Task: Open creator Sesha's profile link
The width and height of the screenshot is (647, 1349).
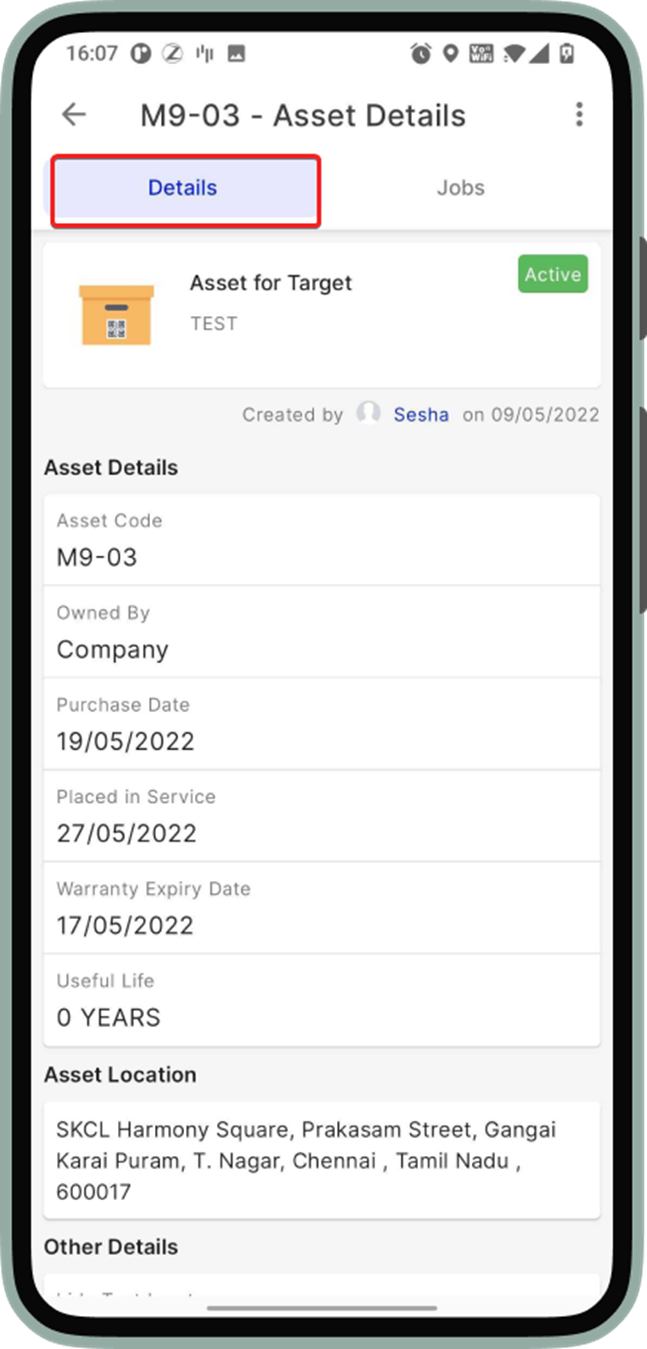Action: pos(420,414)
